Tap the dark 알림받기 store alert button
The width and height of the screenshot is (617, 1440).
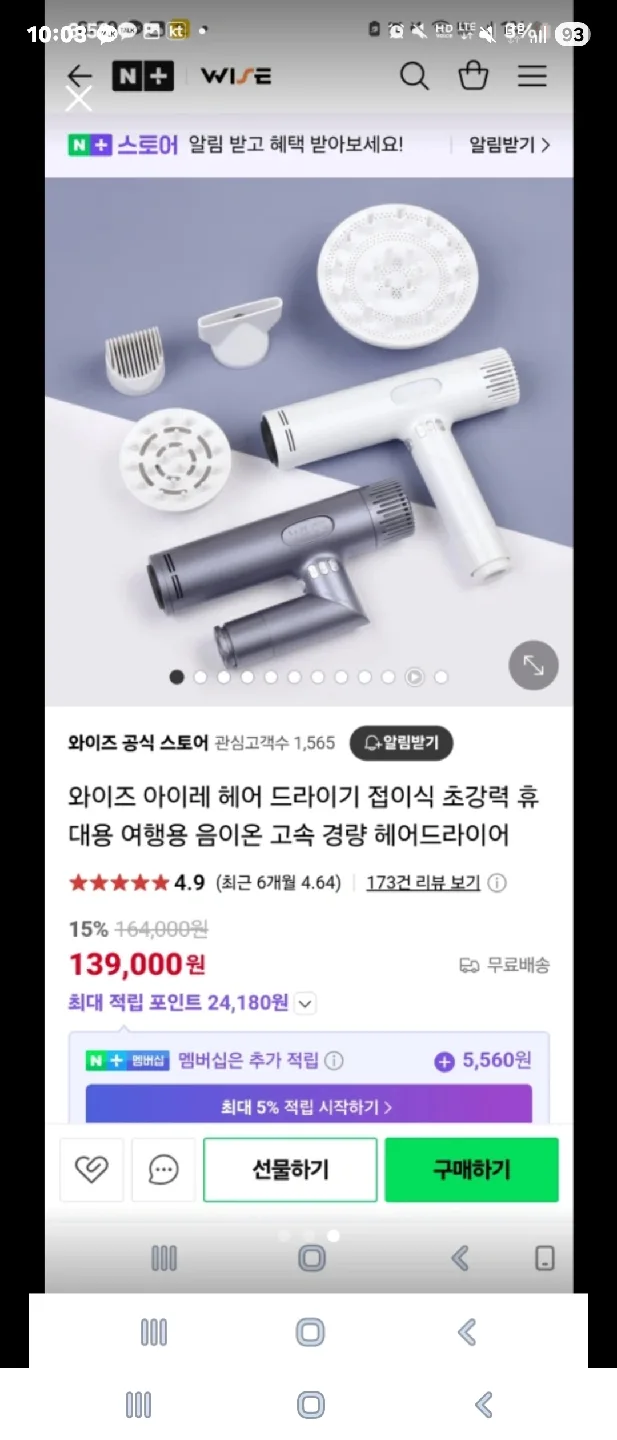click(401, 742)
